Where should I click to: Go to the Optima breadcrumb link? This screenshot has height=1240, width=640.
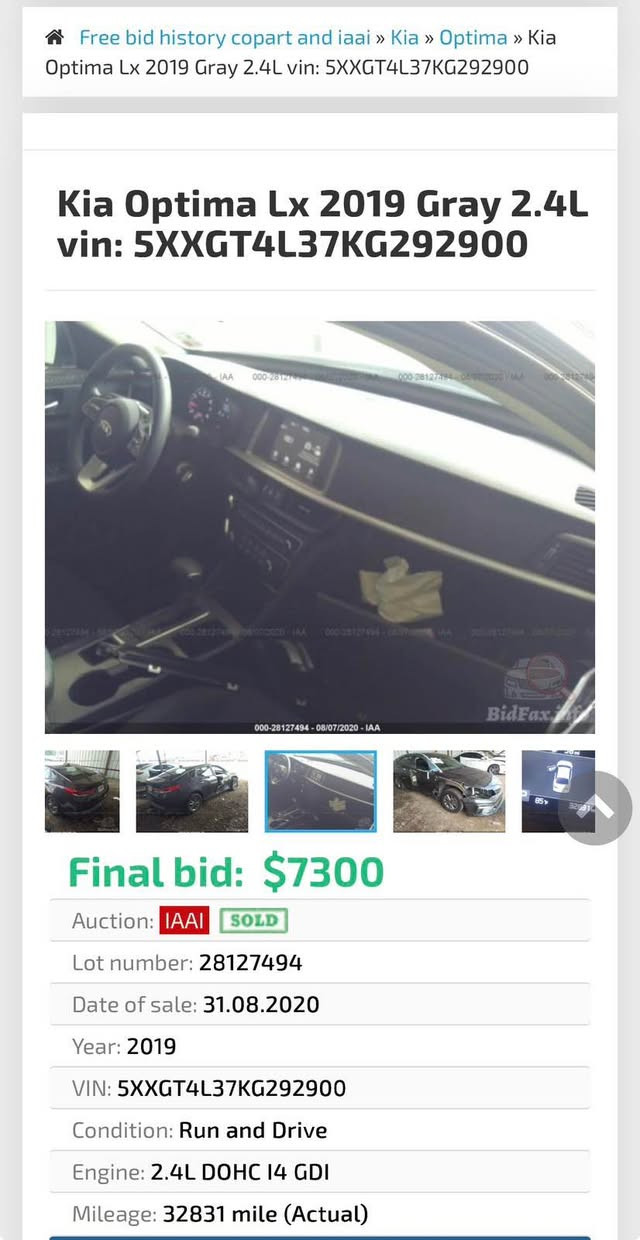click(x=473, y=38)
